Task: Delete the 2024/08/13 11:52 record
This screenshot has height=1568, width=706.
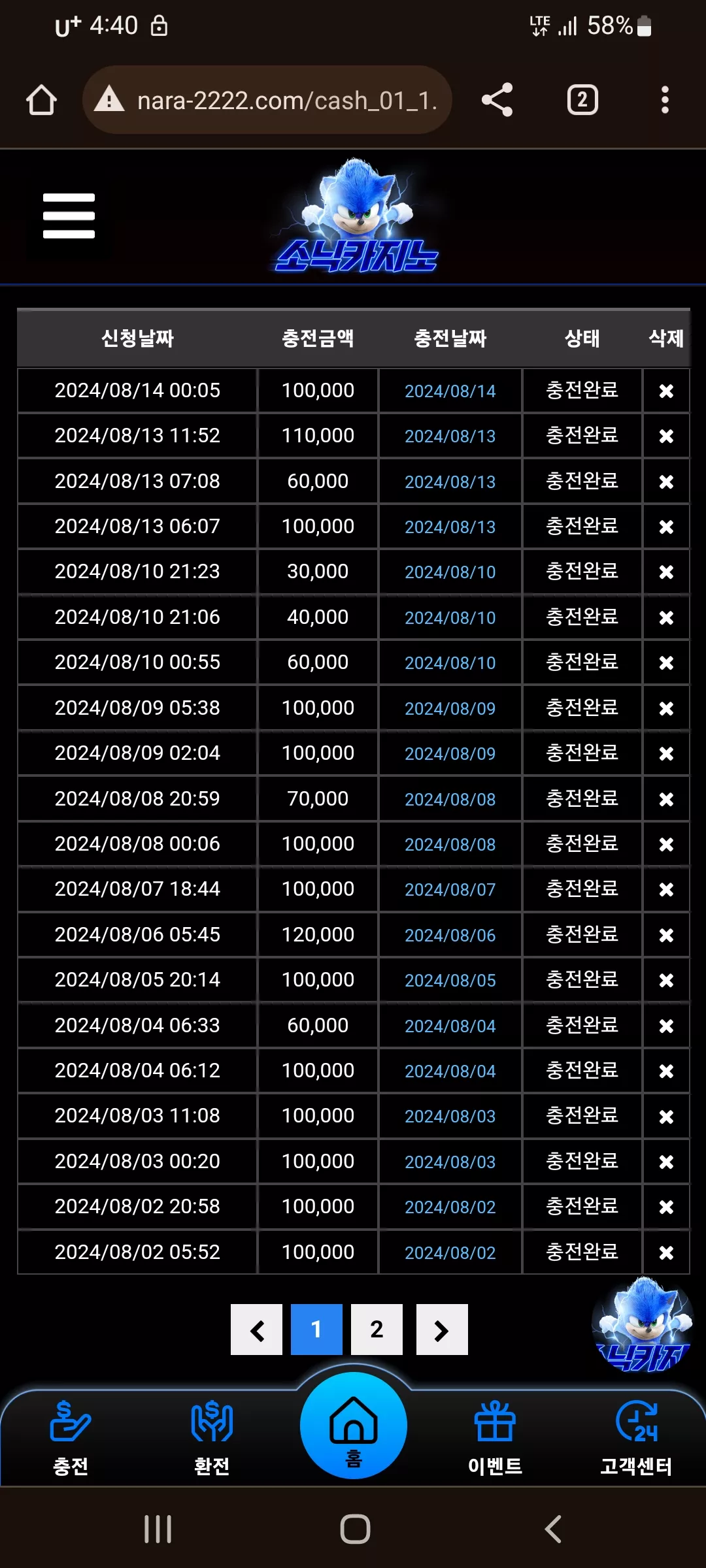Action: pyautogui.click(x=666, y=436)
